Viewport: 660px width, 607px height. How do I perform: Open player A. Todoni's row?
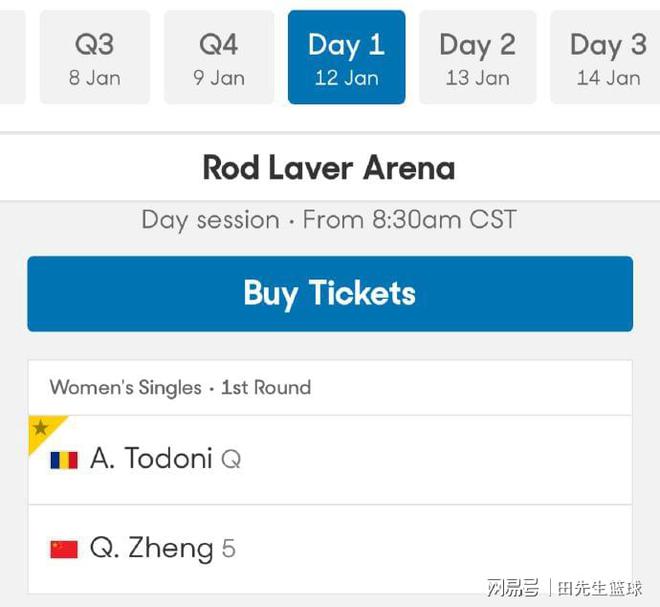[x=330, y=460]
